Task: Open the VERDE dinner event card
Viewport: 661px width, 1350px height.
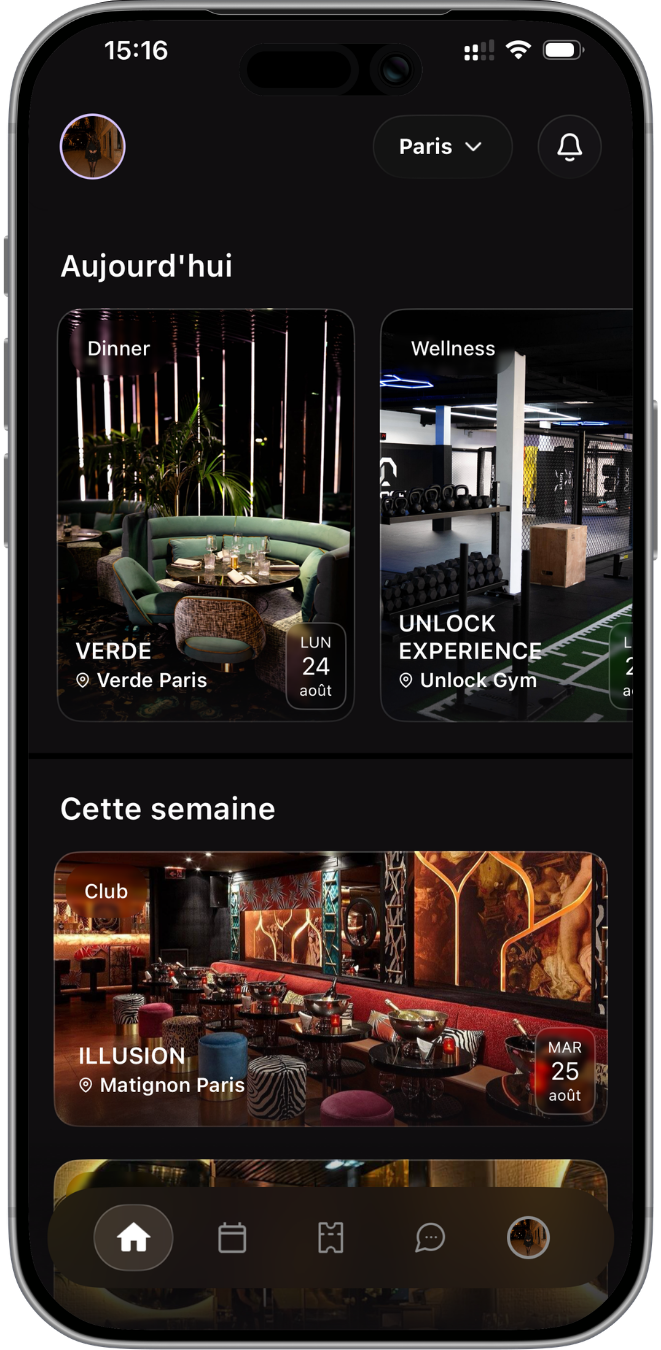Action: pyautogui.click(x=206, y=515)
